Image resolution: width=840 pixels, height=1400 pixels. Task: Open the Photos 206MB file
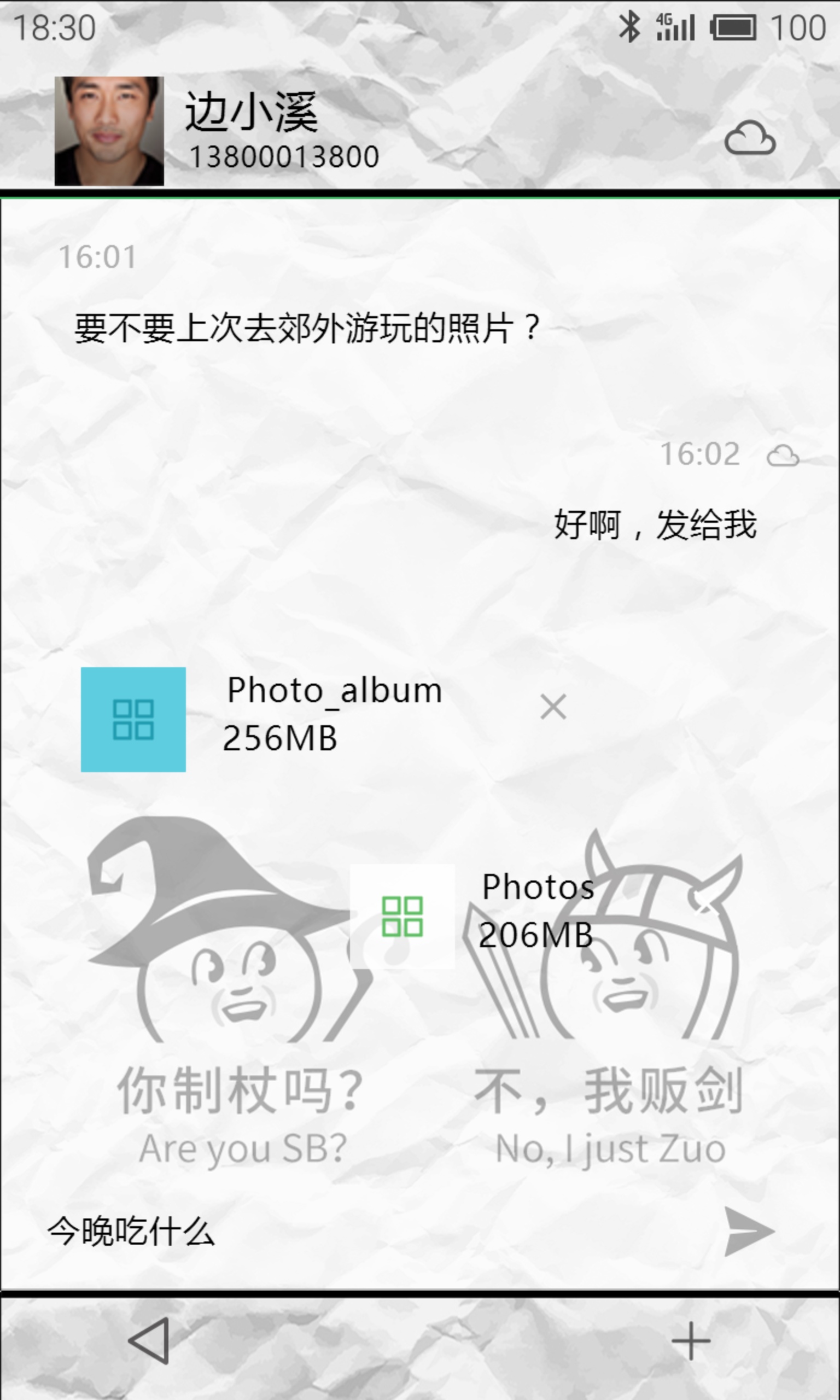(402, 916)
